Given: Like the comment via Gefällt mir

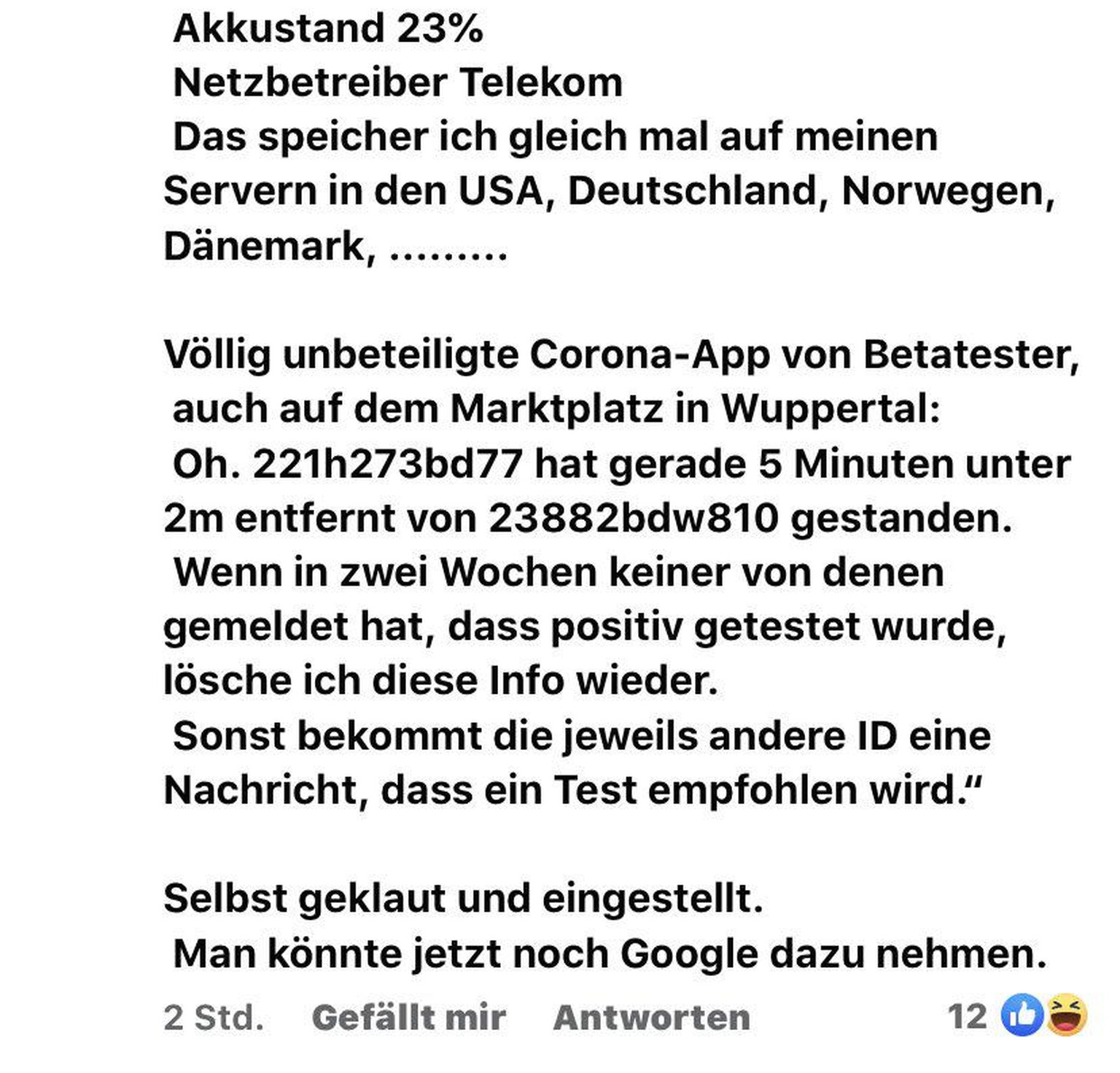Looking at the screenshot, I should tap(408, 1018).
